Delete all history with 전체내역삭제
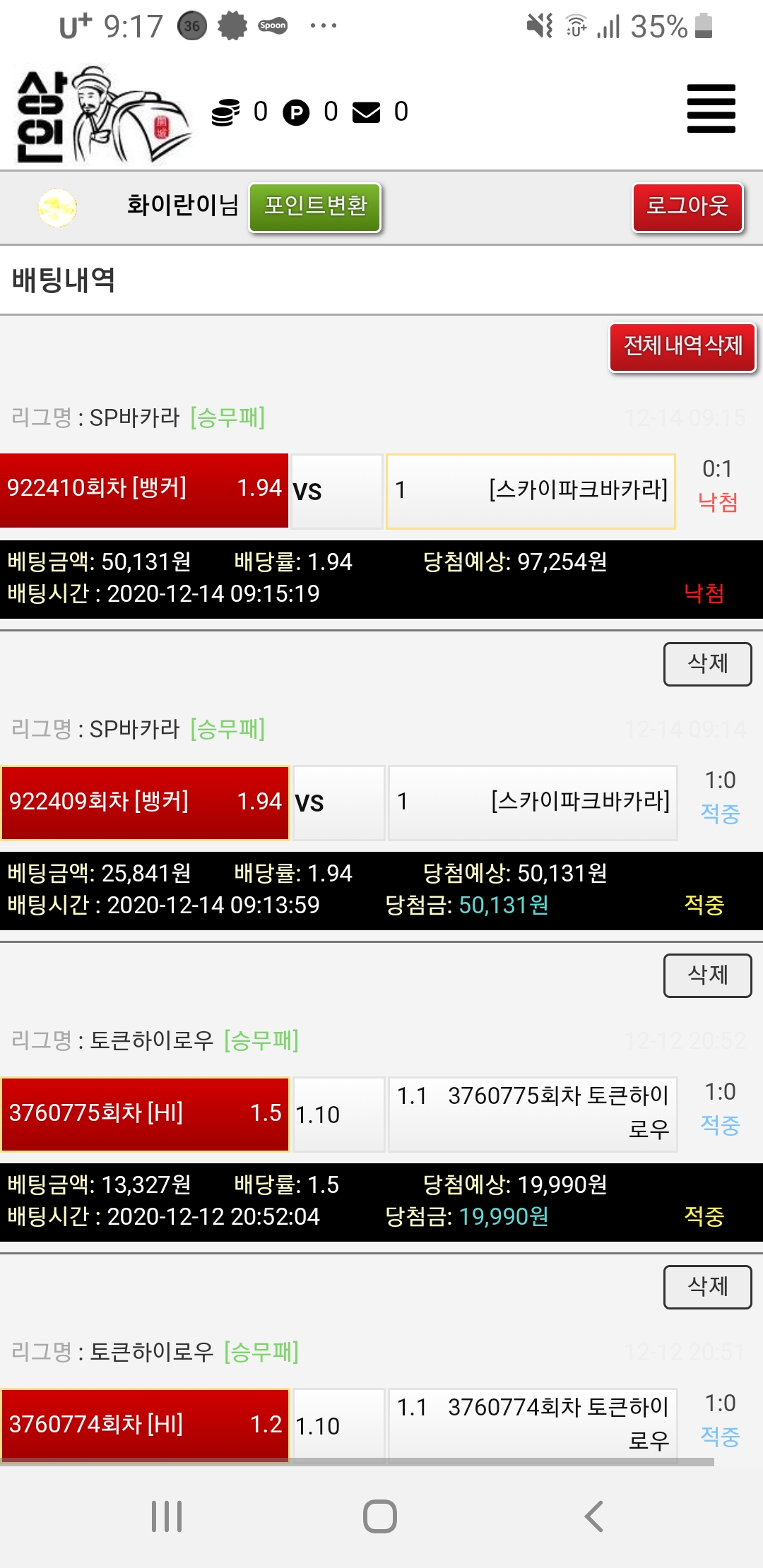This screenshot has width=763, height=1568. click(682, 347)
